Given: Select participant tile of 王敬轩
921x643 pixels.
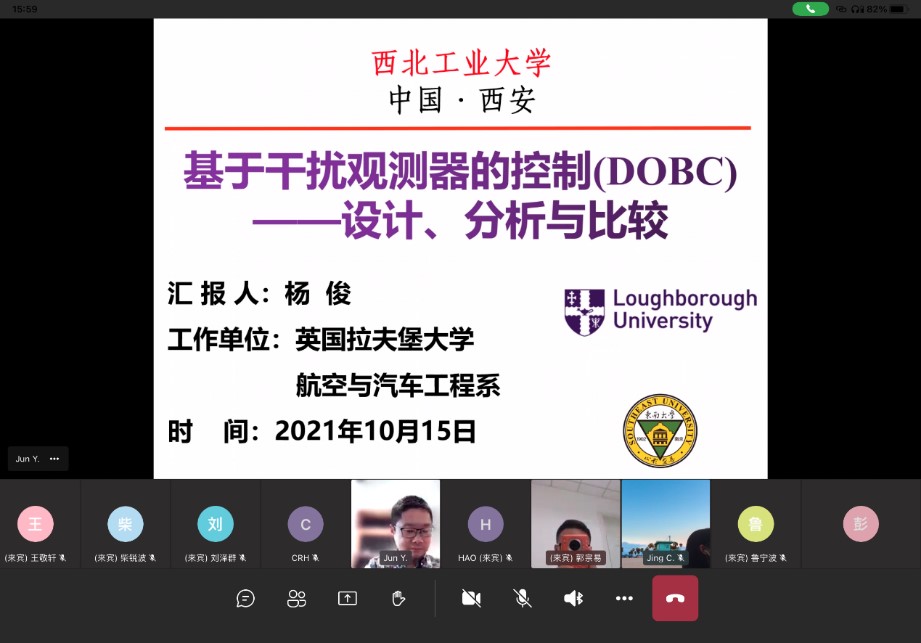Looking at the screenshot, I should (x=36, y=525).
